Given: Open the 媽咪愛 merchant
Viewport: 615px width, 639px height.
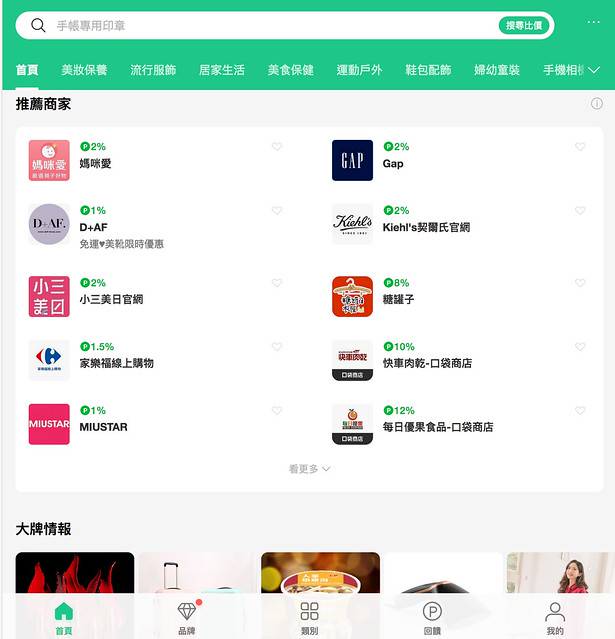Looking at the screenshot, I should (x=95, y=163).
